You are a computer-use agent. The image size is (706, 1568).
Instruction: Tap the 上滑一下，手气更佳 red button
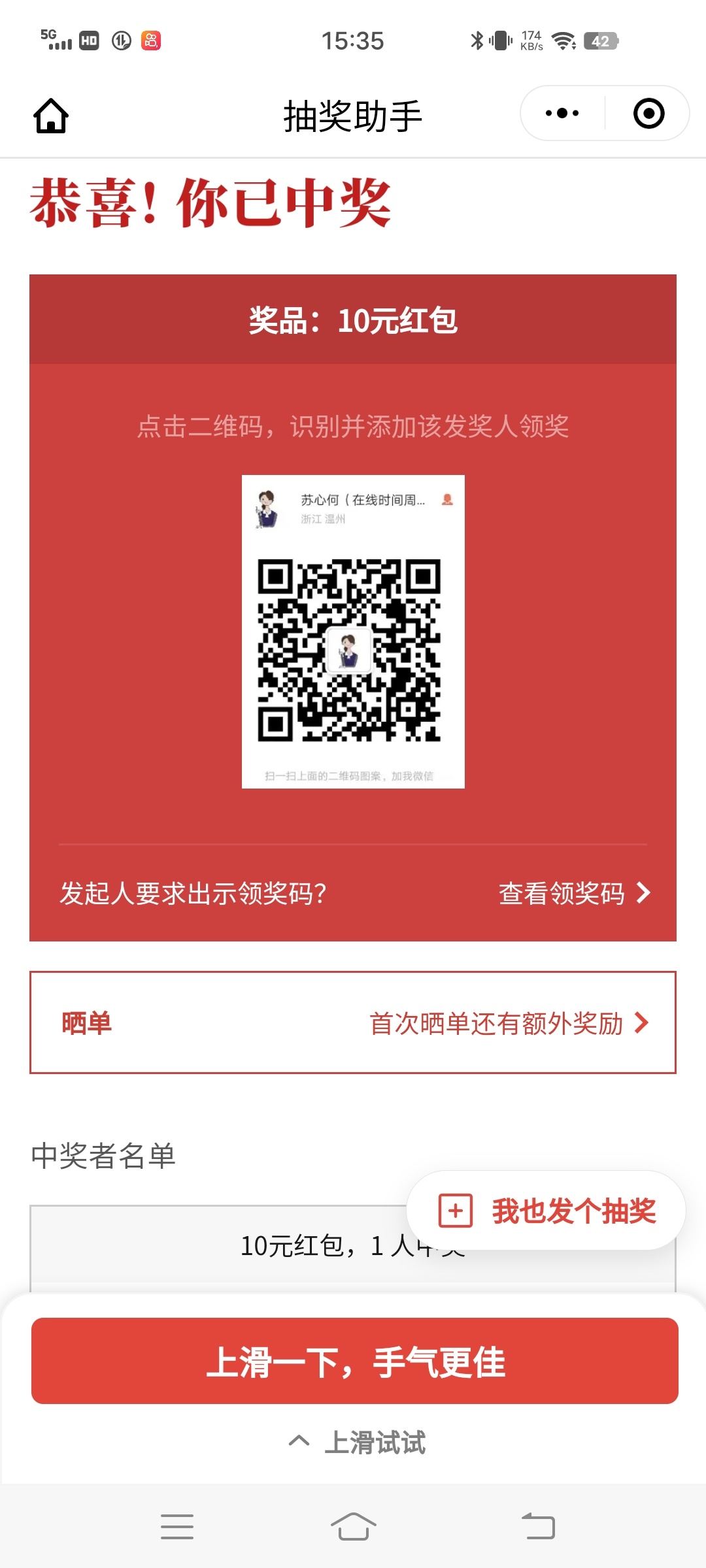click(x=354, y=1361)
